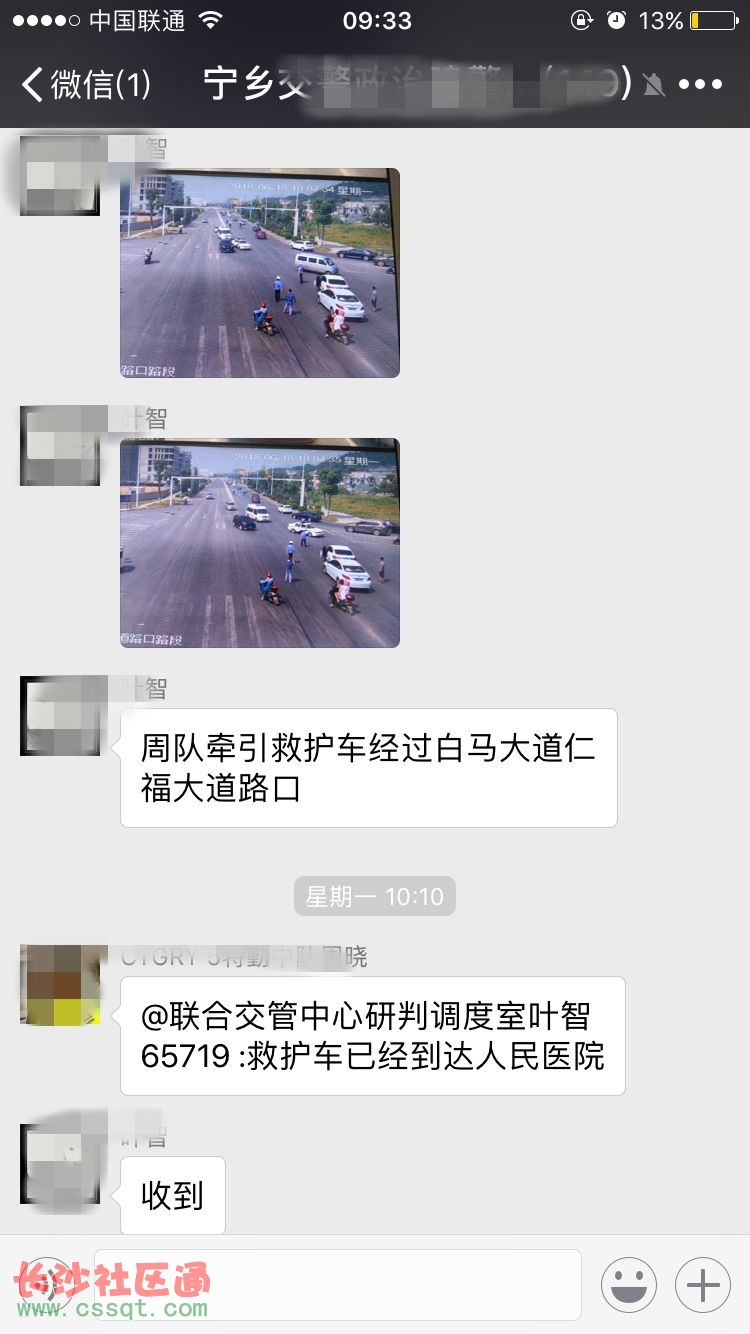Open the chat info overflow menu
The image size is (750, 1334).
tap(700, 84)
